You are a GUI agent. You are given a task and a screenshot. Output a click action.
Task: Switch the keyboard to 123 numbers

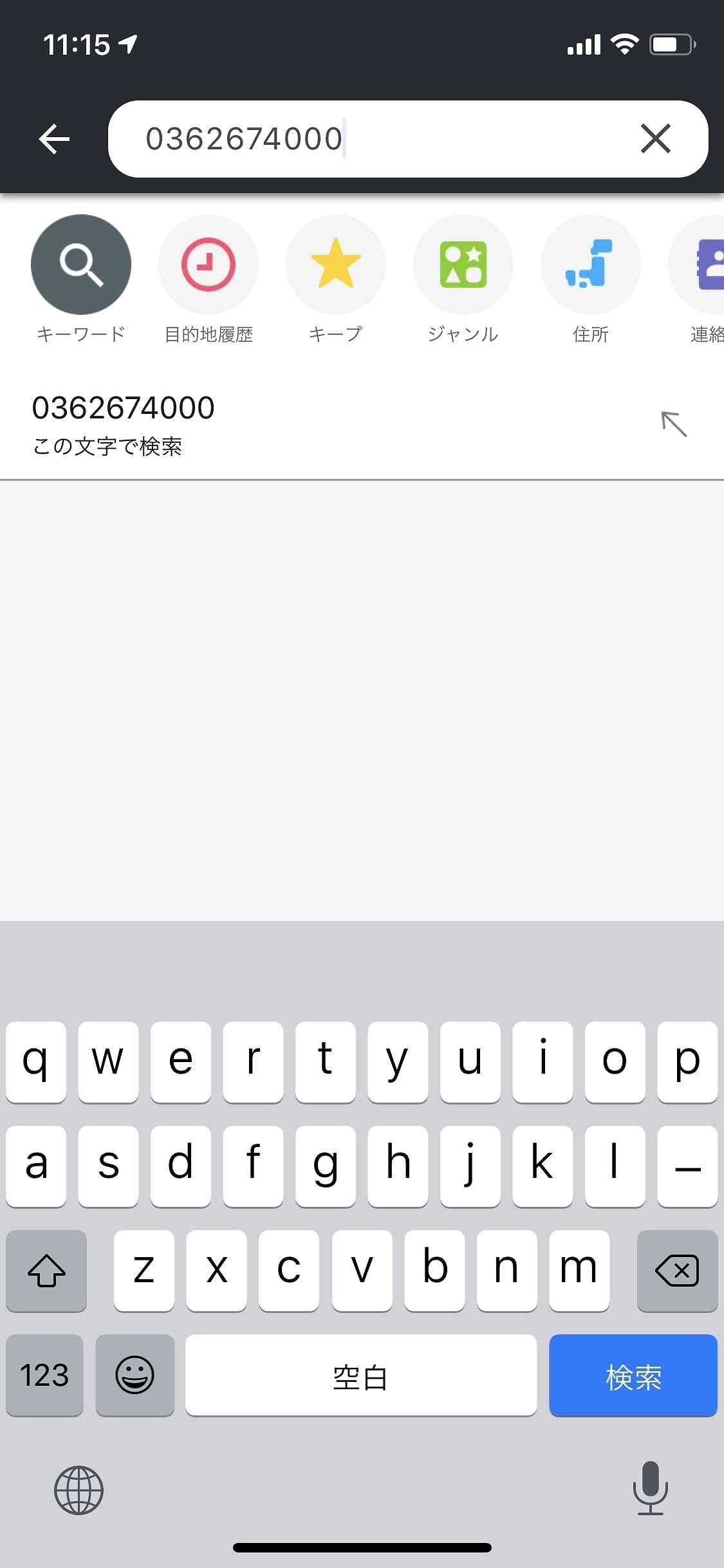coord(44,1375)
